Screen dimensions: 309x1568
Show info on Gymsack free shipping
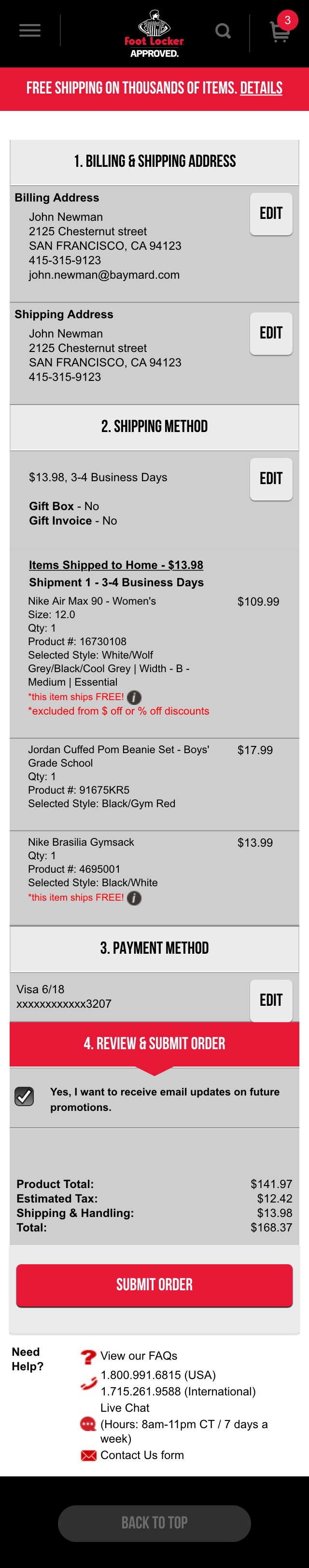click(x=134, y=898)
